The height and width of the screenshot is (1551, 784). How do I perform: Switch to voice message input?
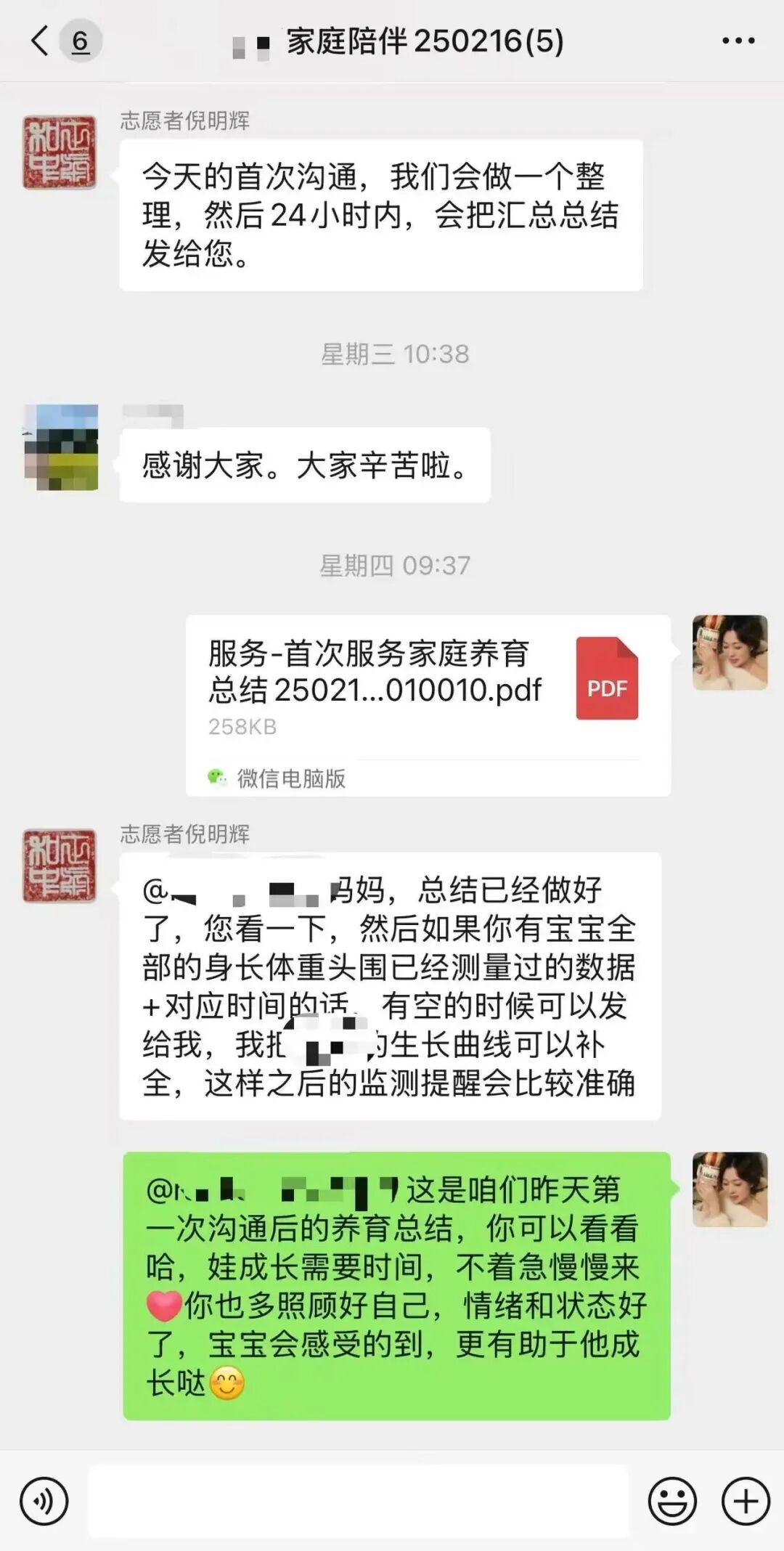click(x=44, y=1500)
